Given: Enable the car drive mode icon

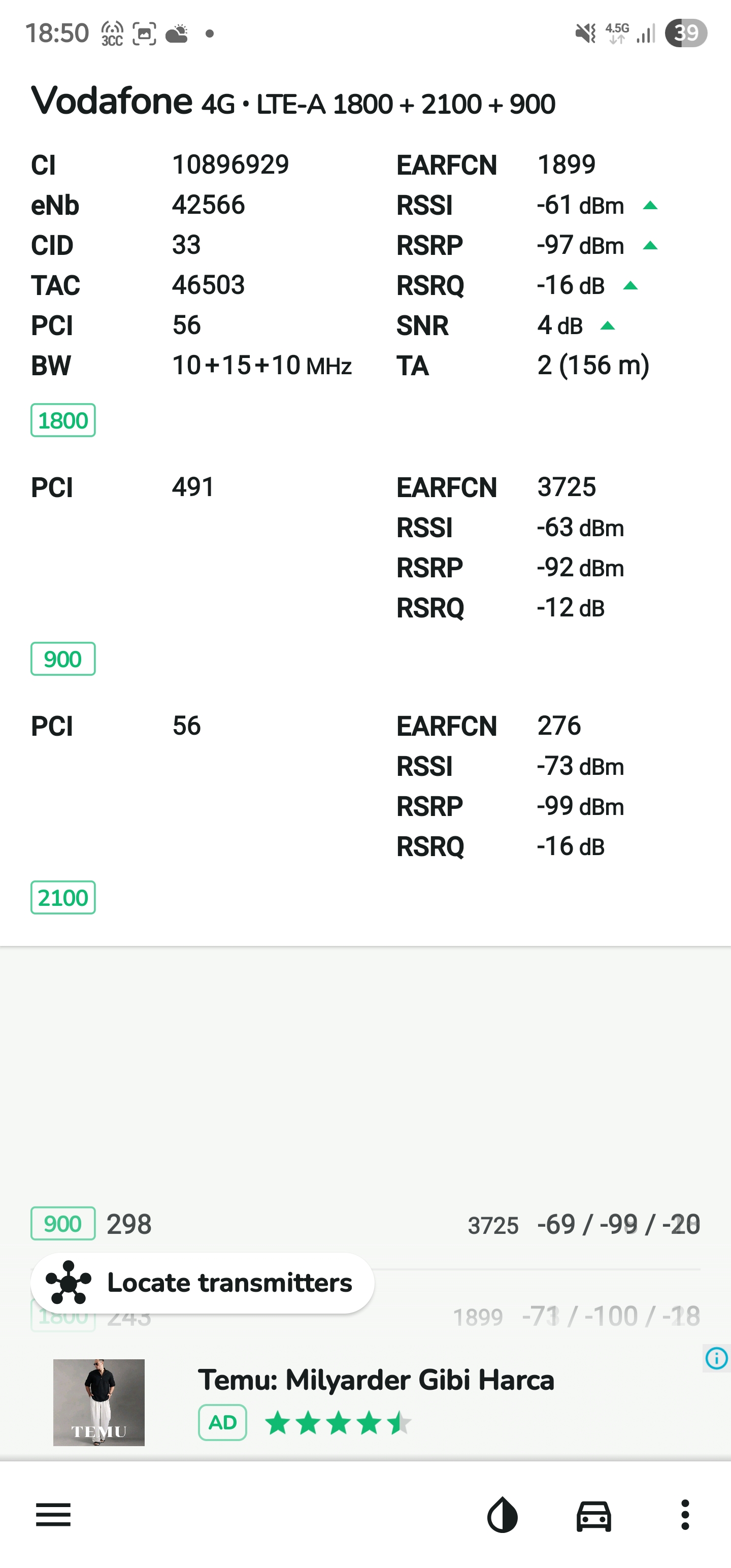Looking at the screenshot, I should pos(594,1516).
